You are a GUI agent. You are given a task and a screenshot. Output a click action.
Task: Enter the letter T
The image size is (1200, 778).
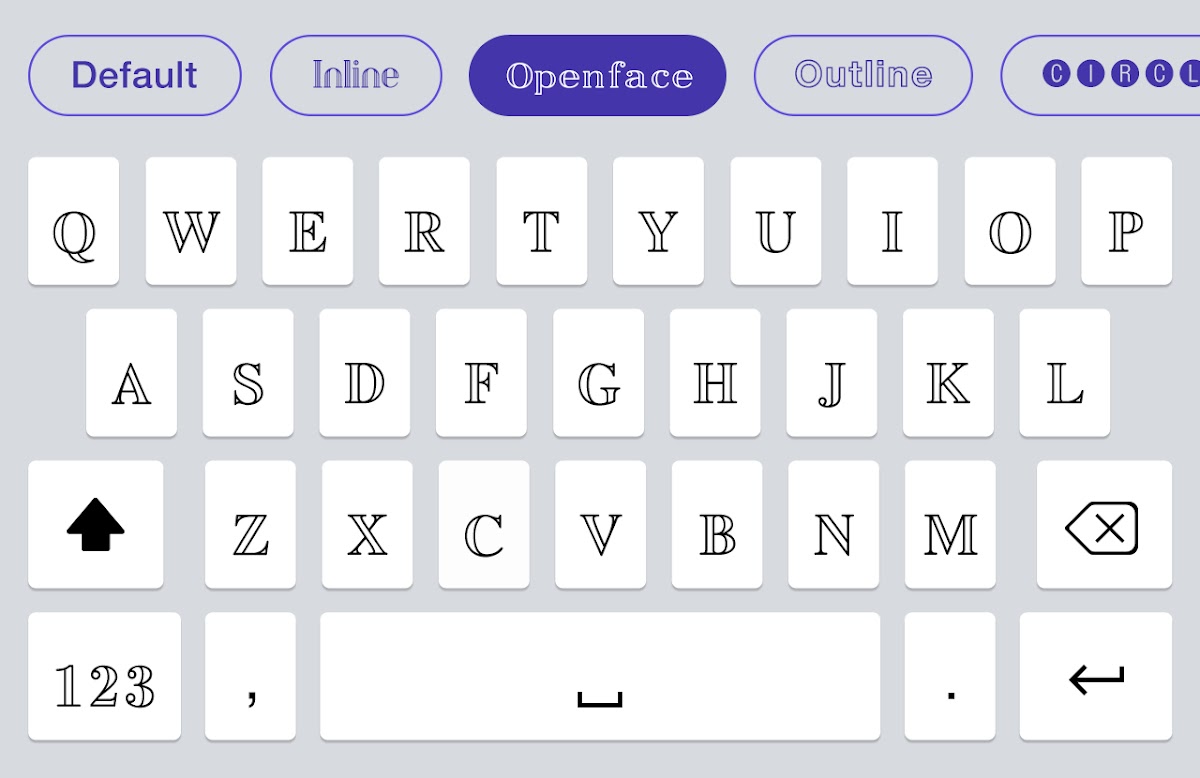(x=541, y=221)
